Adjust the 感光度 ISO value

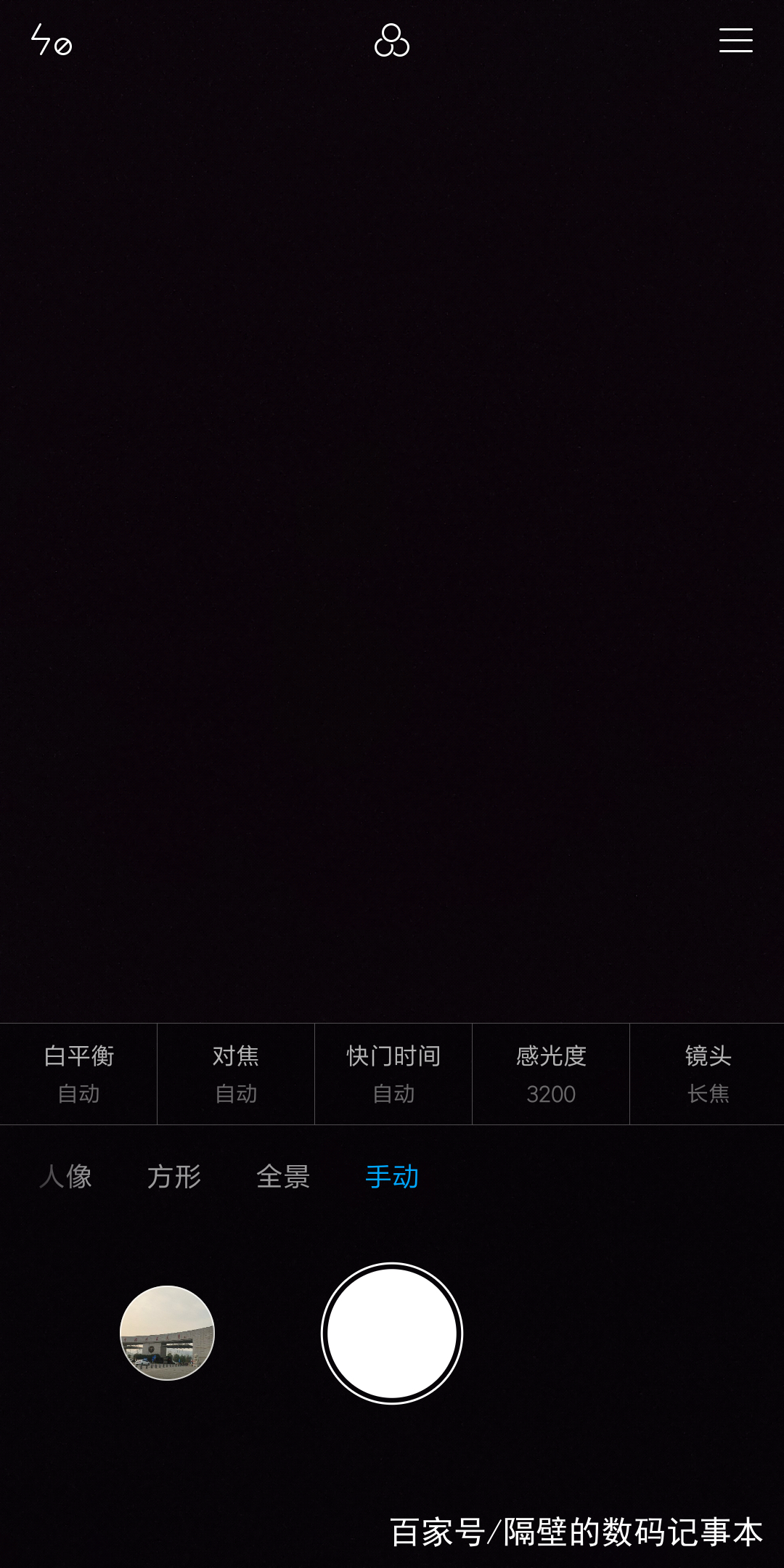click(551, 1074)
